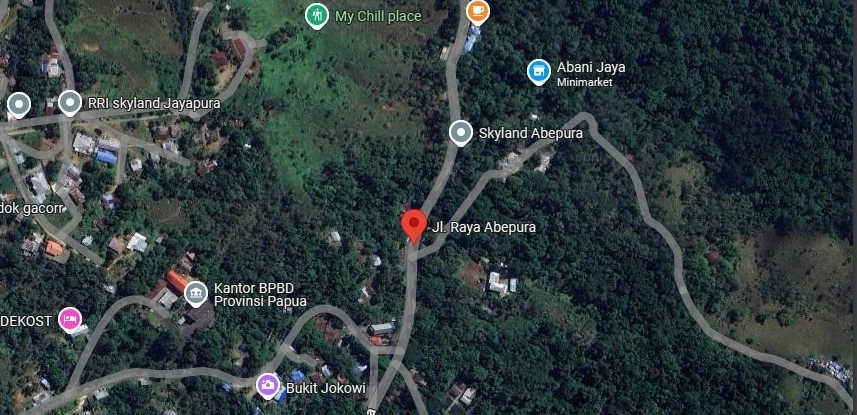Viewport: 857px width, 415px height.
Task: Open the RRI skyland Jayapura marker
Action: pyautogui.click(x=70, y=102)
